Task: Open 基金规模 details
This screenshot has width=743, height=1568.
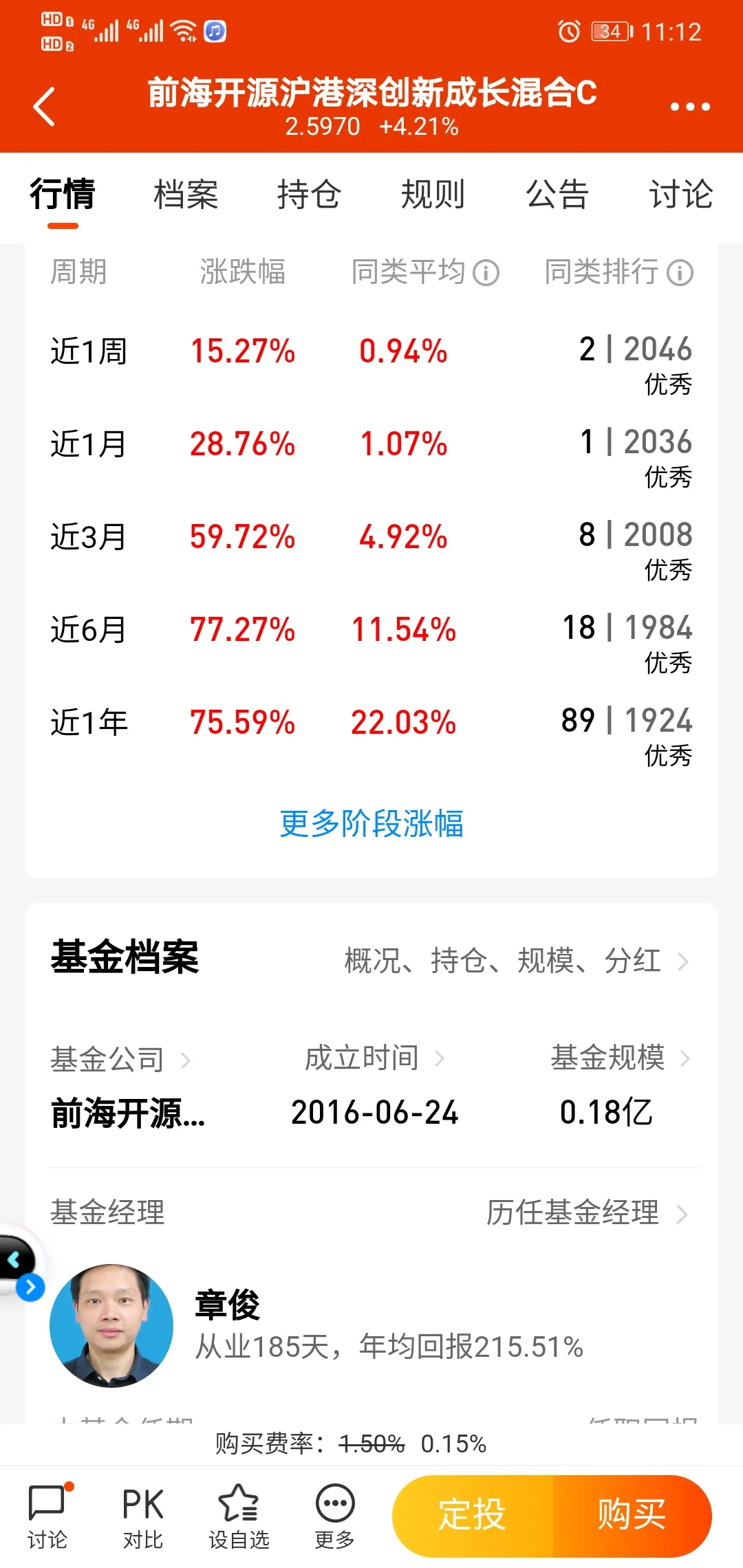Action: click(619, 1058)
